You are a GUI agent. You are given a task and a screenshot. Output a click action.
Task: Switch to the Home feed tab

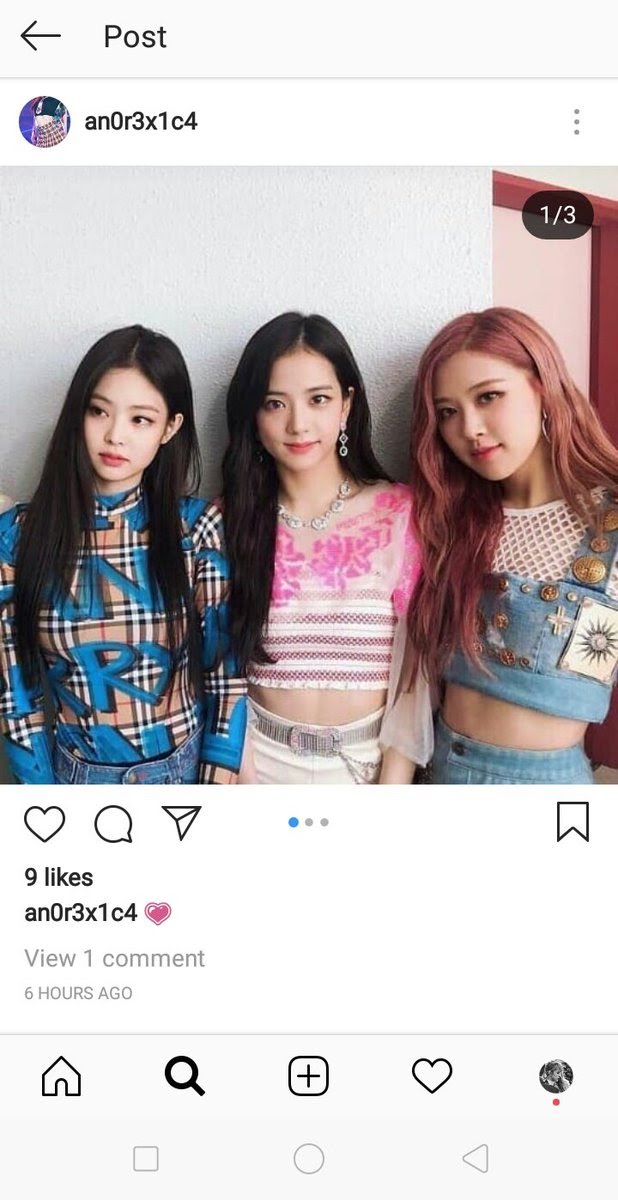point(61,1077)
